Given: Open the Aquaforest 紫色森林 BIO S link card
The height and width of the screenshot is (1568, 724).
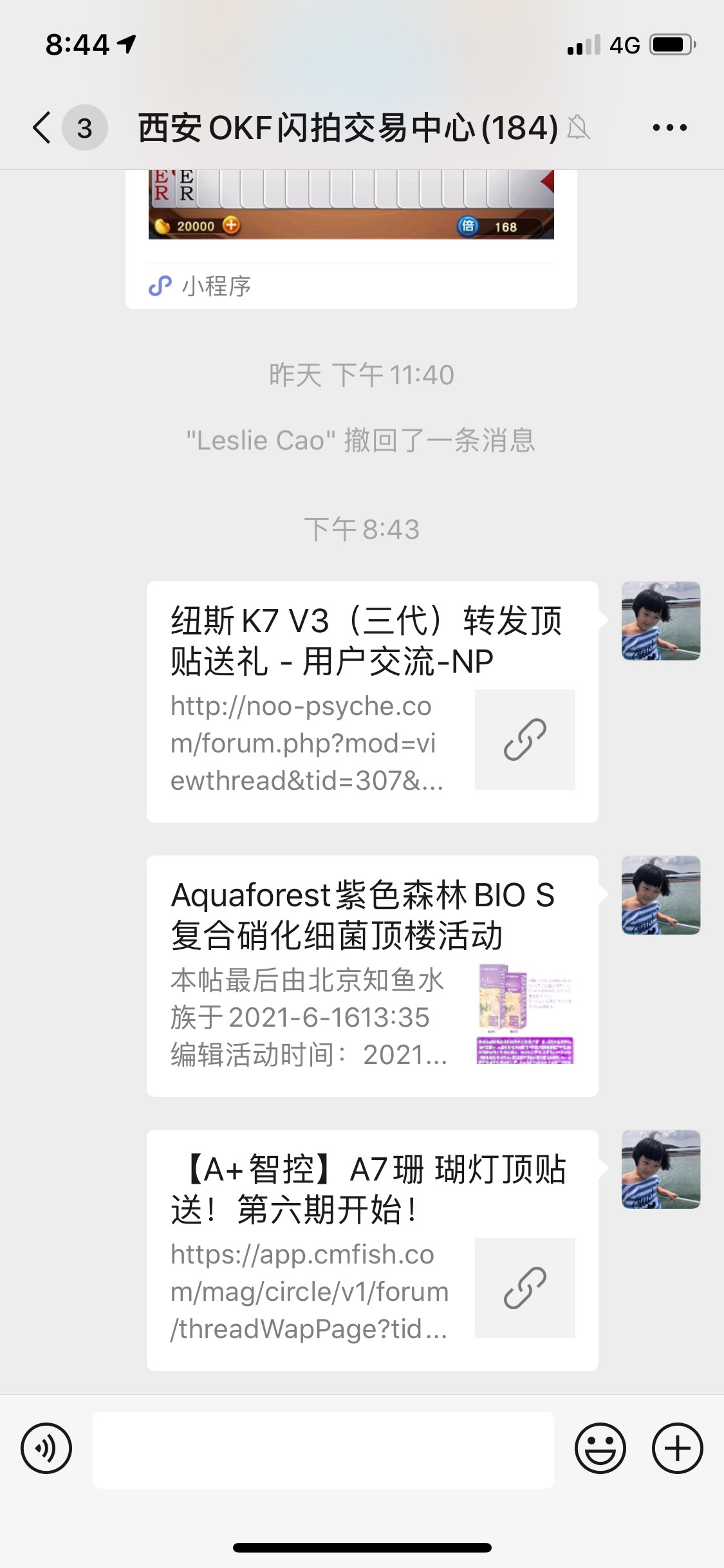Looking at the screenshot, I should click(x=372, y=975).
